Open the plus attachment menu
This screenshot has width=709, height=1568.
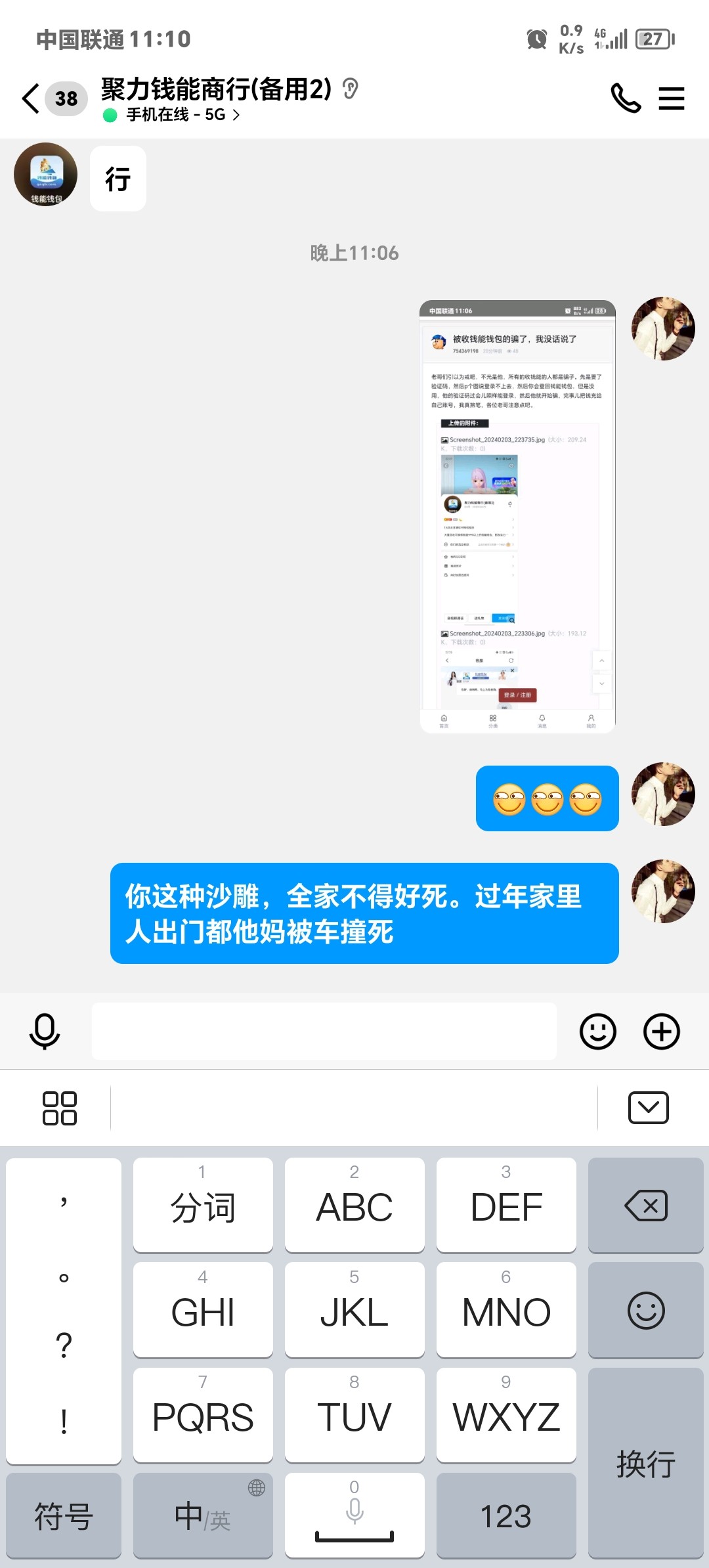(x=661, y=1031)
